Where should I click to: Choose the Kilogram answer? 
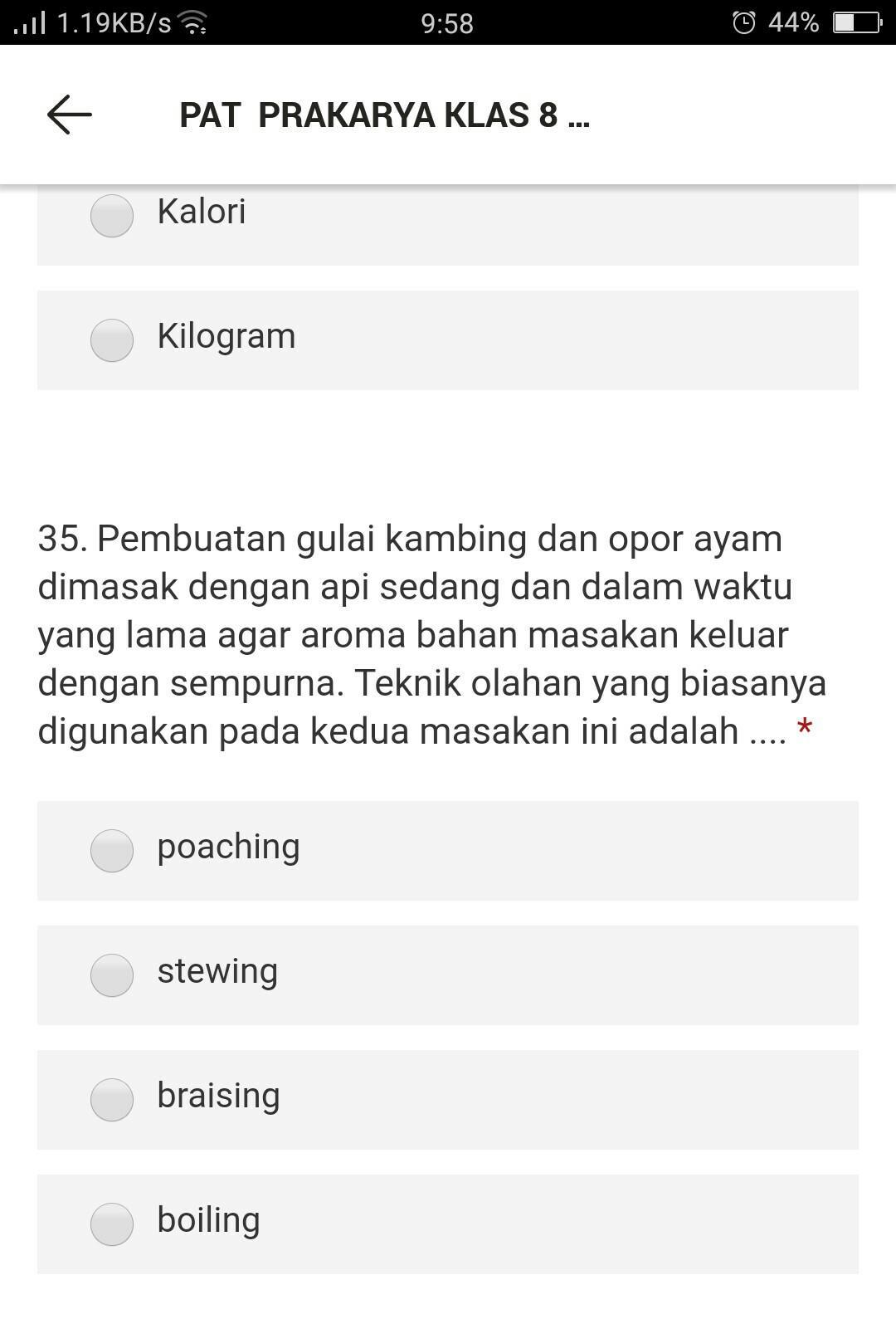click(112, 340)
